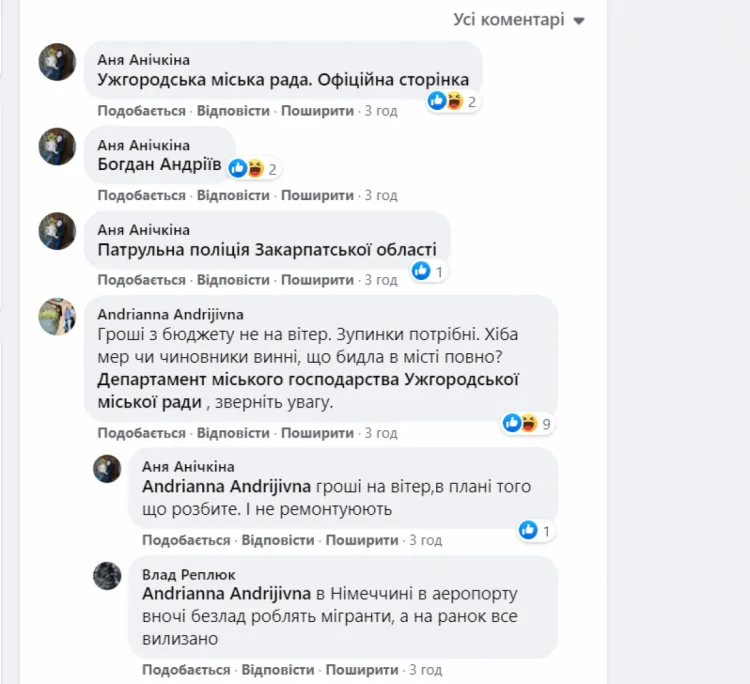This screenshot has width=750, height=684.
Task: Reply to Влад Реплюк's comment
Action: pyautogui.click(x=277, y=669)
